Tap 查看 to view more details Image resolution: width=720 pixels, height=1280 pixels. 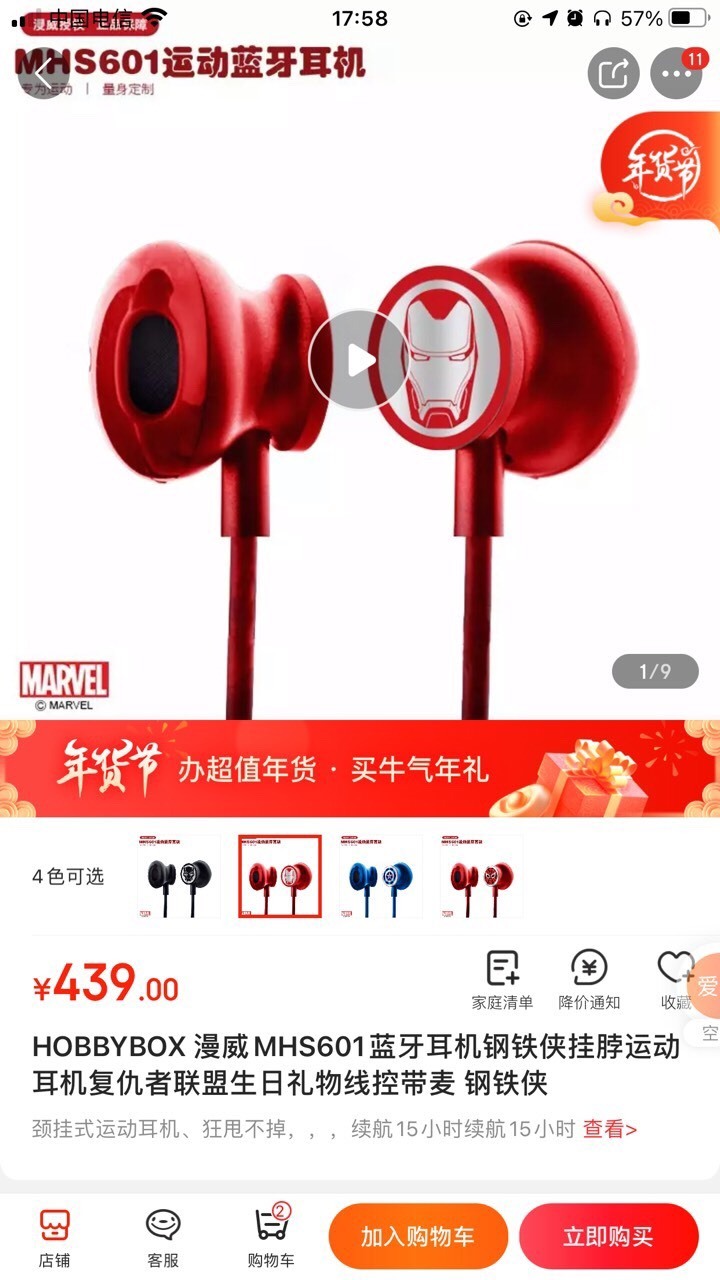point(610,1129)
